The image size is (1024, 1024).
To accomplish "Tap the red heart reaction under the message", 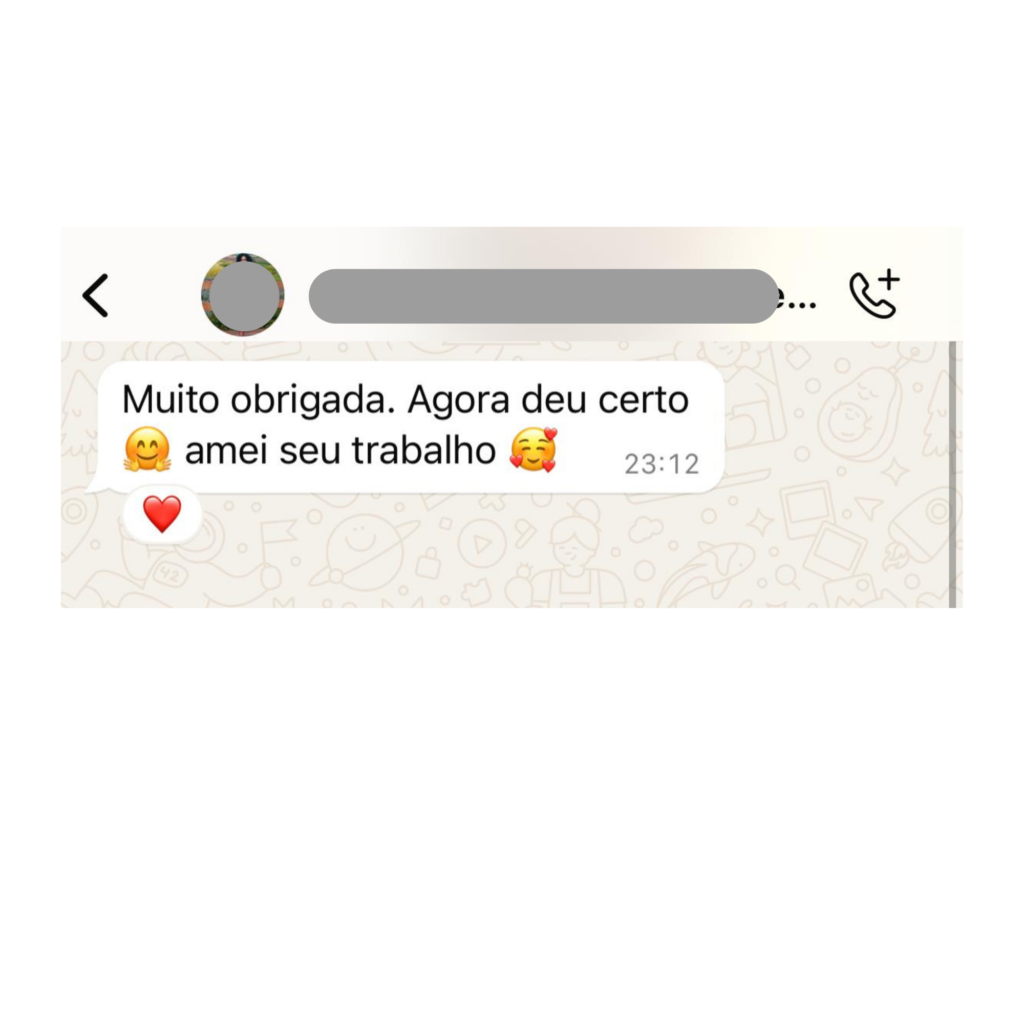I will (162, 514).
